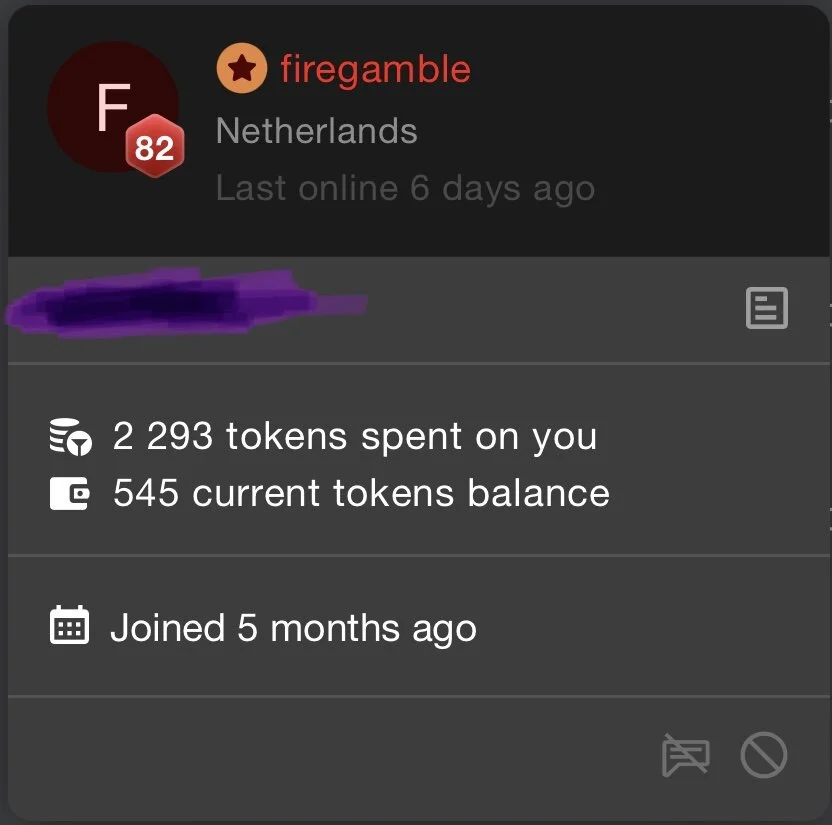The width and height of the screenshot is (832, 825).
Task: Open firegamble's profile from the username
Action: (375, 69)
